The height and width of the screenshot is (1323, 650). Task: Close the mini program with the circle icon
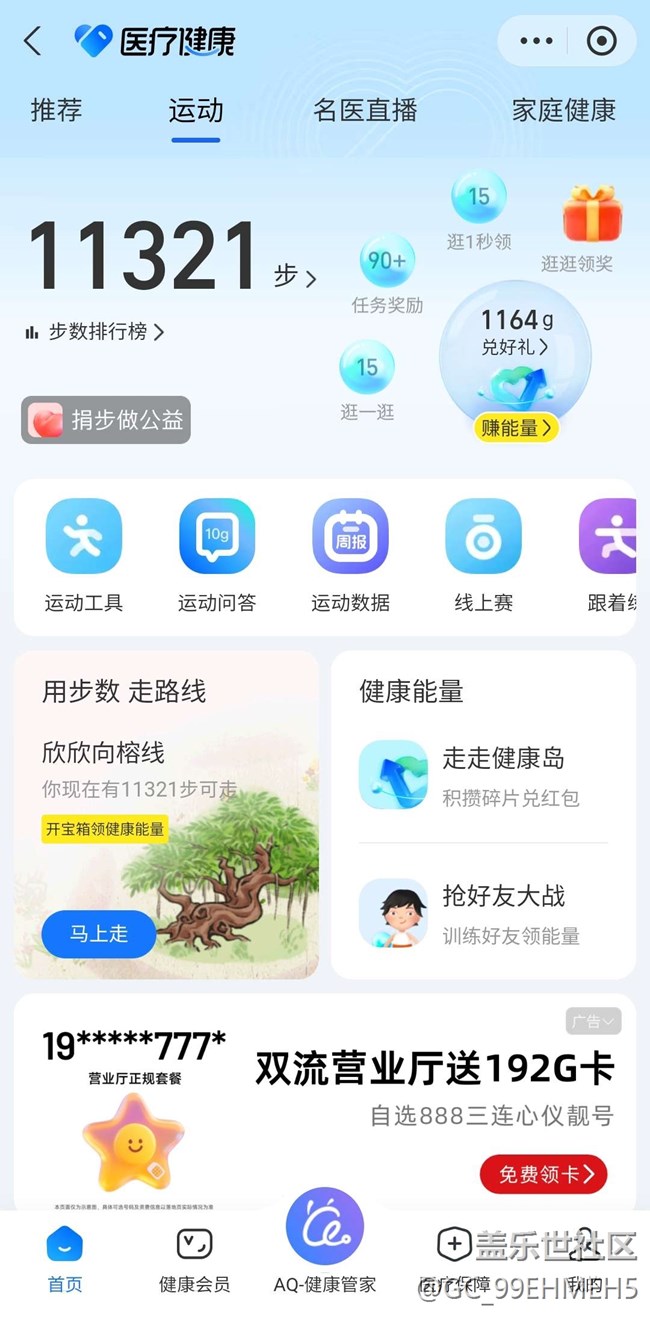point(601,41)
